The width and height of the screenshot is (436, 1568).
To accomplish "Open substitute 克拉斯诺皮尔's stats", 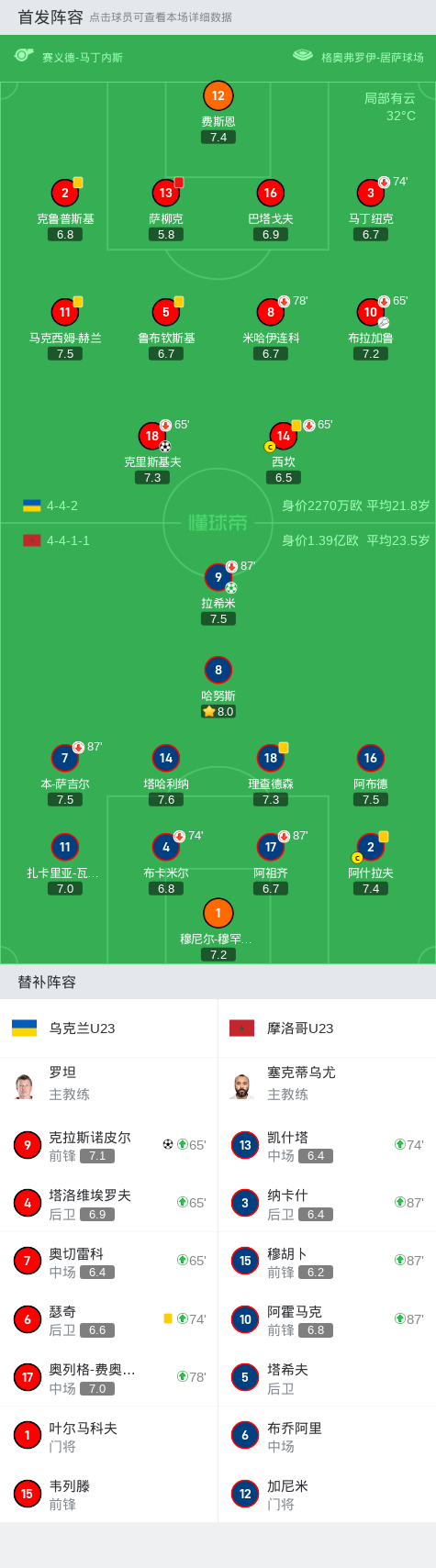I will (108, 1145).
